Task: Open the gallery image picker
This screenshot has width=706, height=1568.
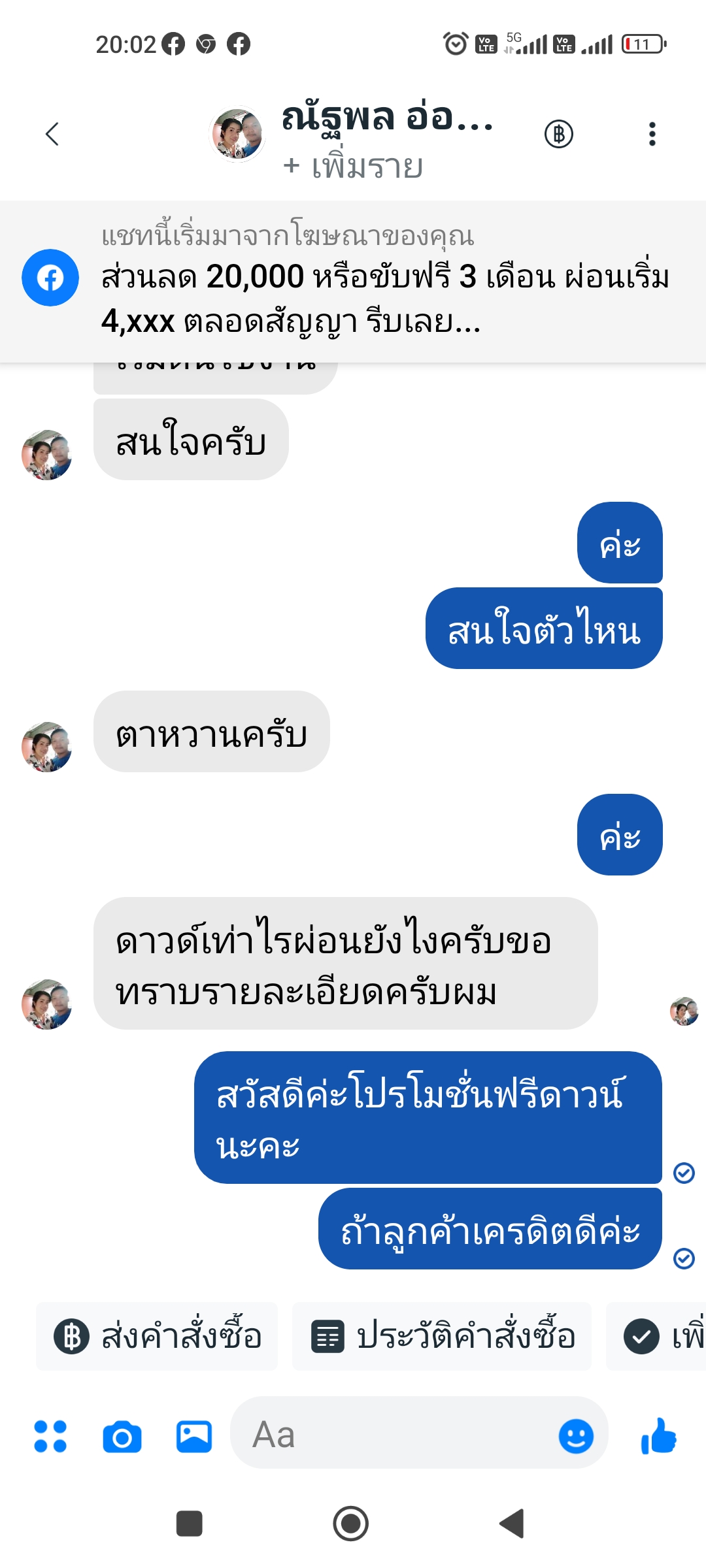Action: [x=194, y=1436]
